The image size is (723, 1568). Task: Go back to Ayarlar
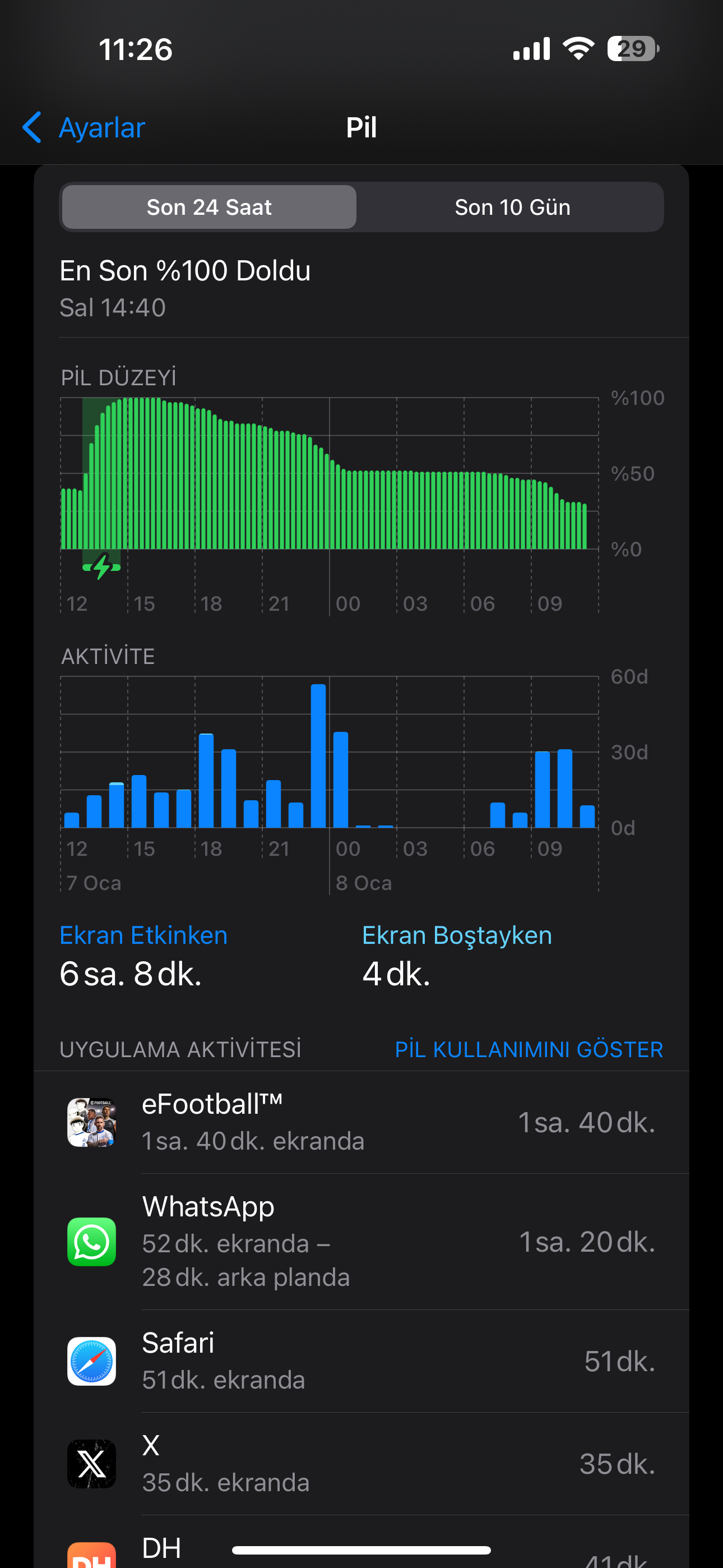tap(84, 127)
